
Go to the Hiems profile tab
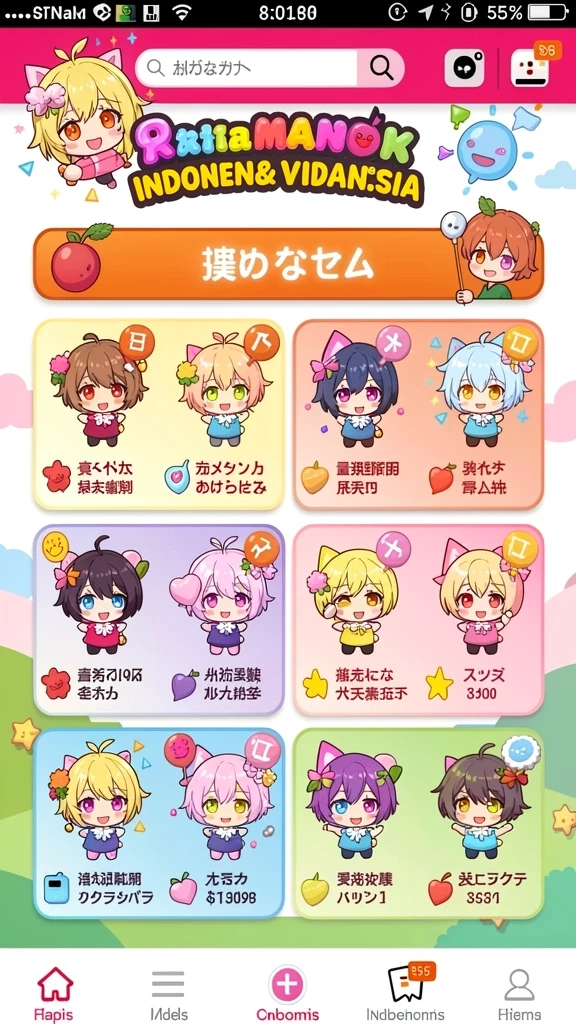519,993
